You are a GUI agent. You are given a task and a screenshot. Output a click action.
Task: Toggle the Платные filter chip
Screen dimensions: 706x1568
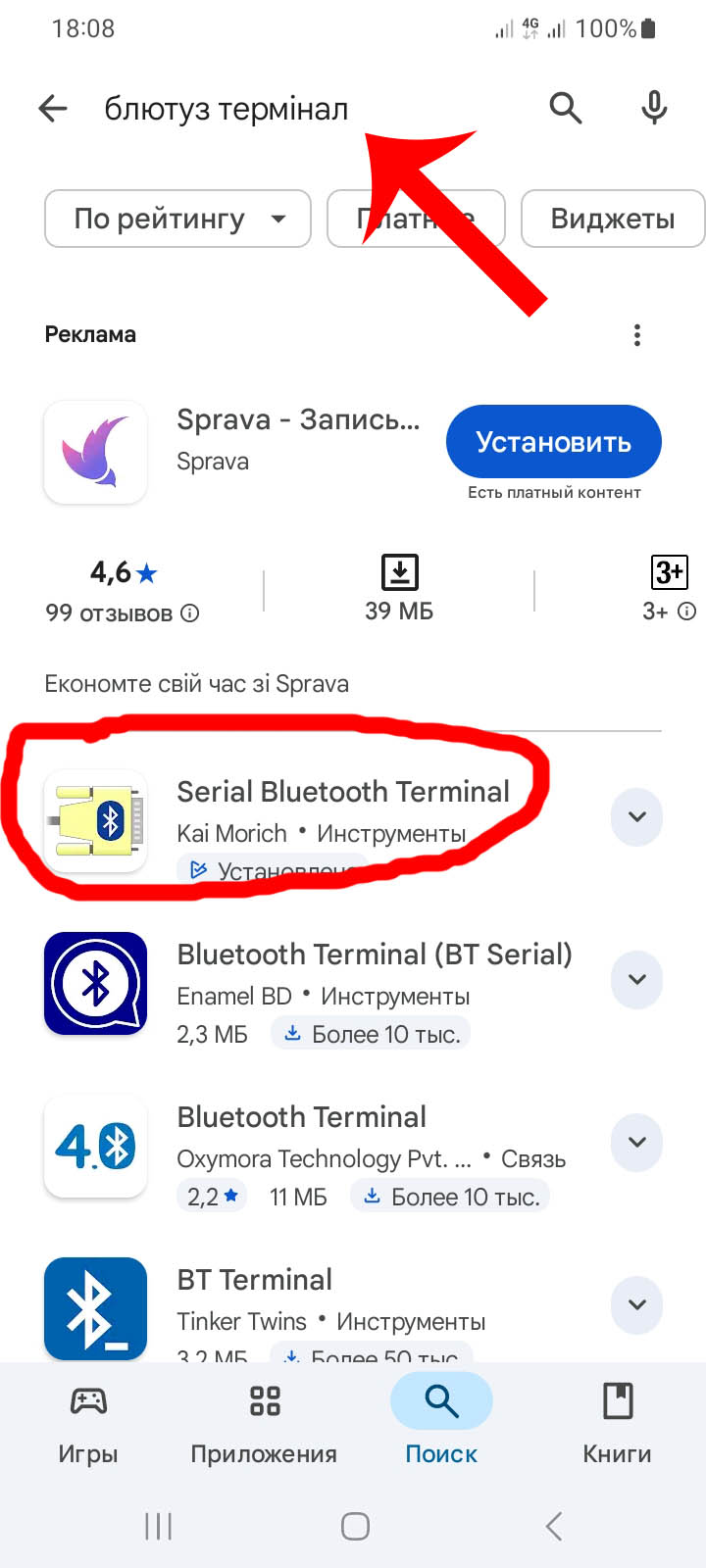click(x=415, y=219)
